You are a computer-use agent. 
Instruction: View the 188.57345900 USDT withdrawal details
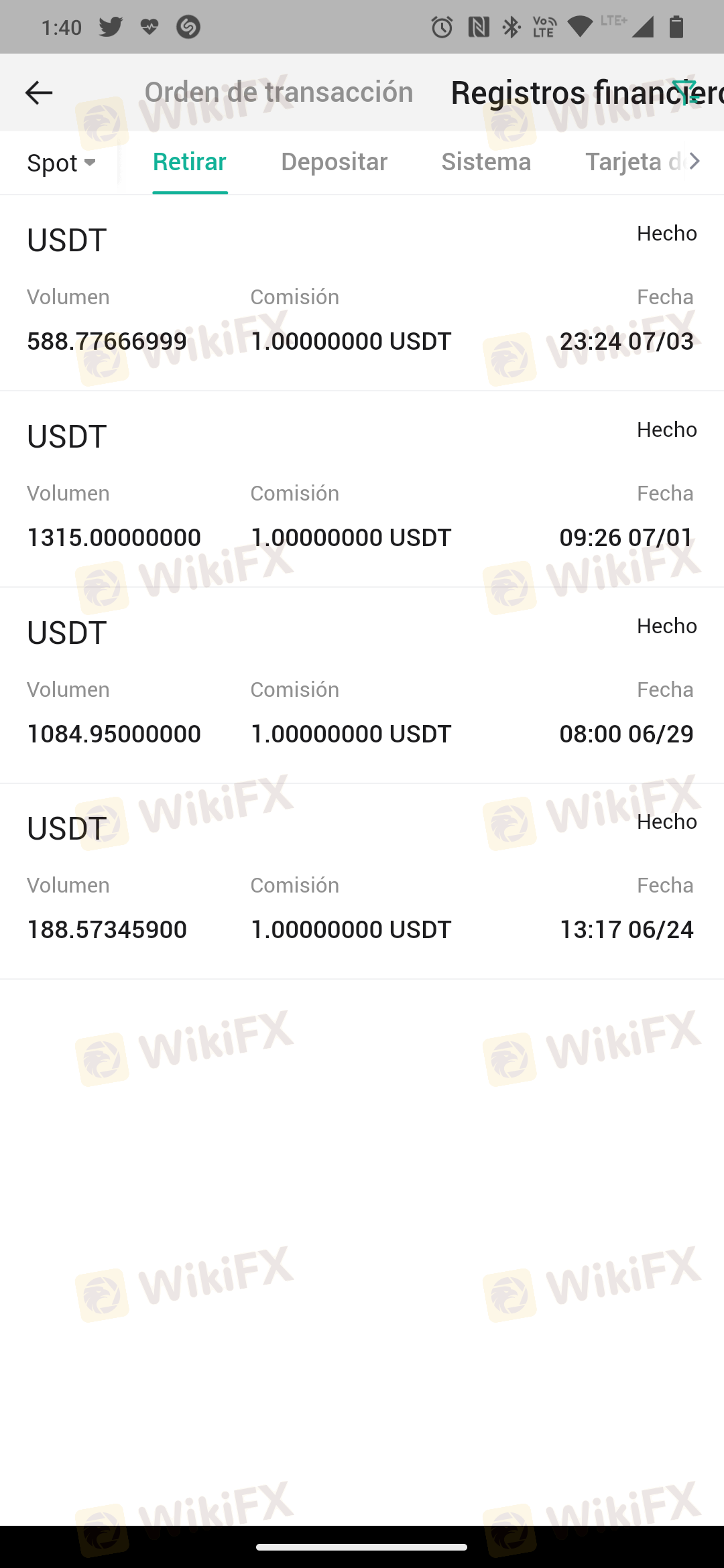pyautogui.click(x=362, y=881)
